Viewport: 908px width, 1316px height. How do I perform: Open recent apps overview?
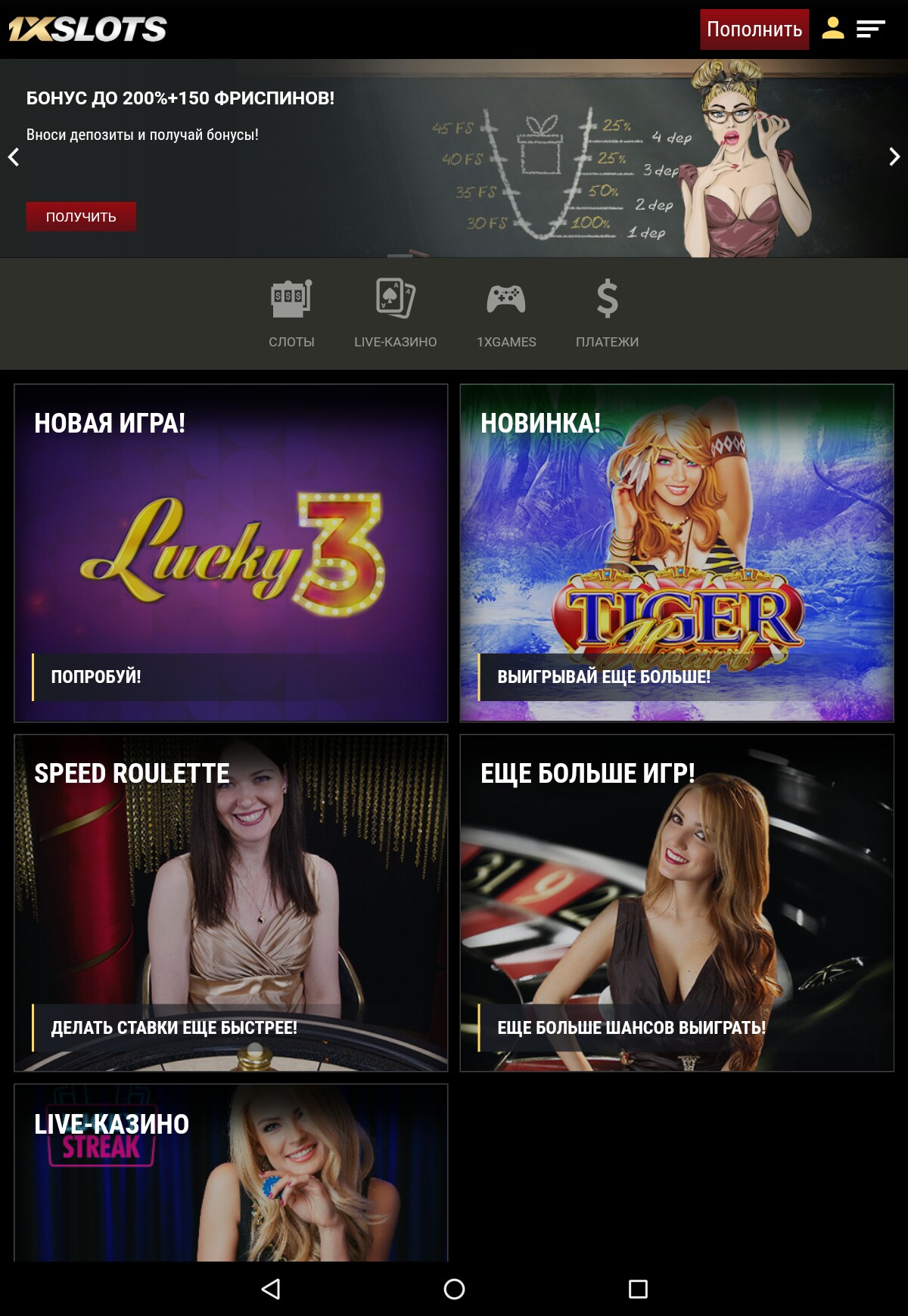tap(638, 1289)
